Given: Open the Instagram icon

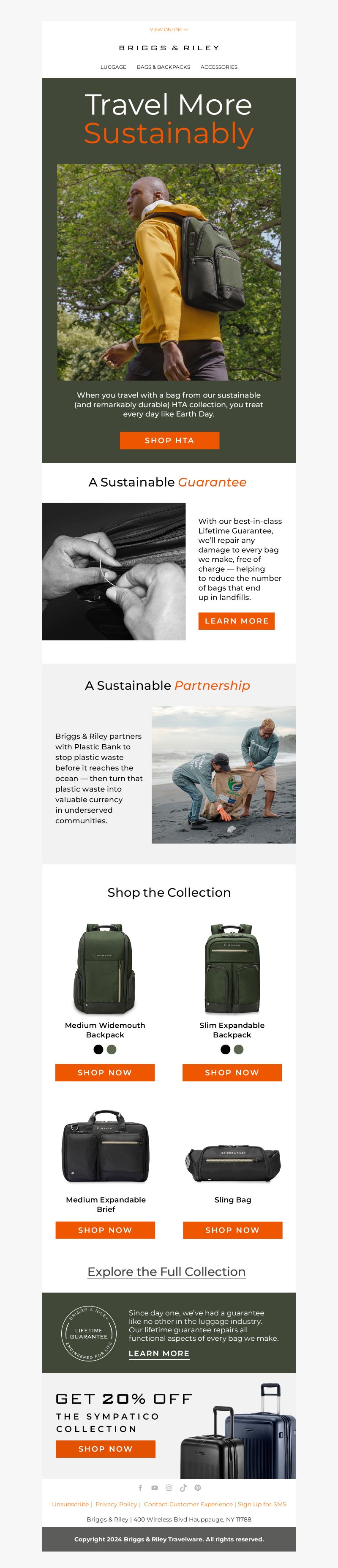Looking at the screenshot, I should 169,1488.
